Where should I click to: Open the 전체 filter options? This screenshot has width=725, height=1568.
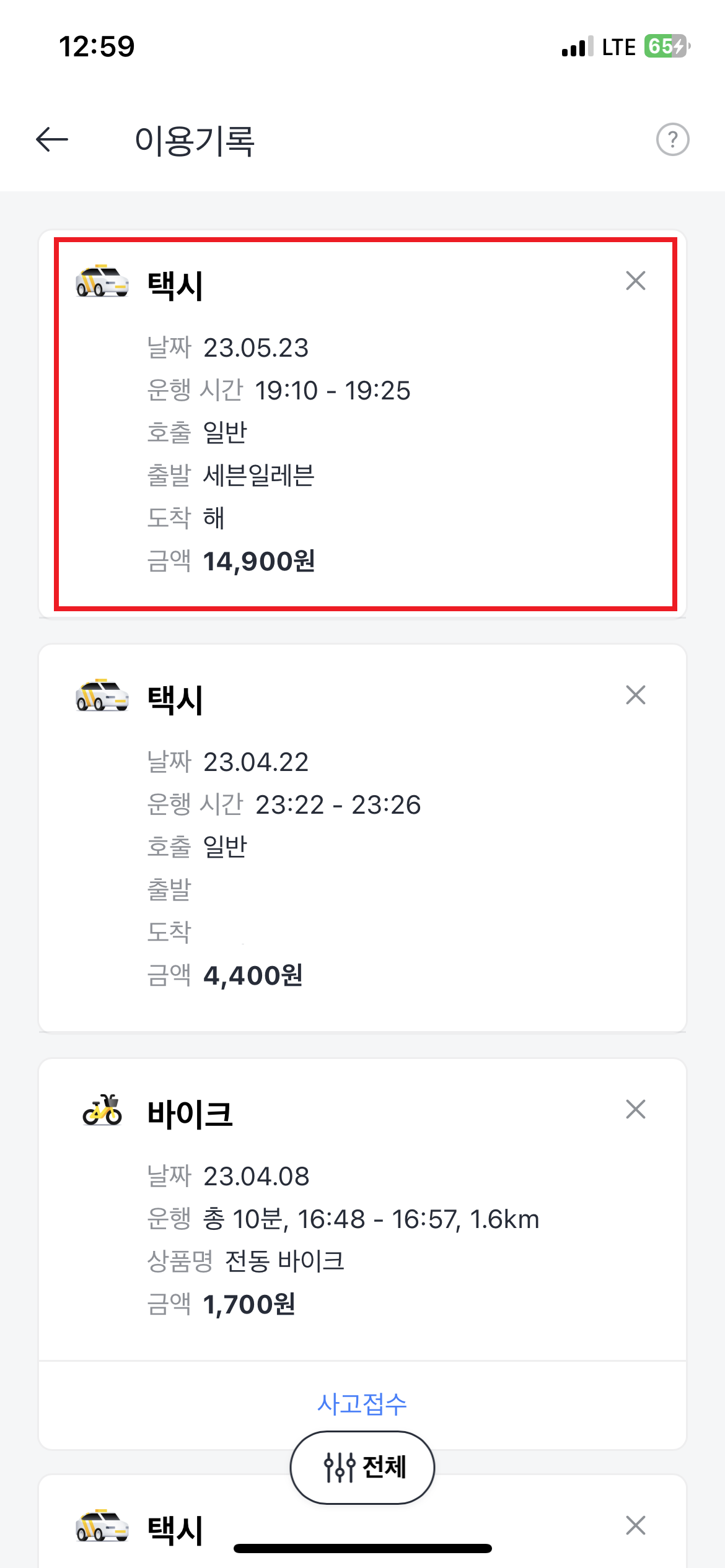pos(362,1468)
